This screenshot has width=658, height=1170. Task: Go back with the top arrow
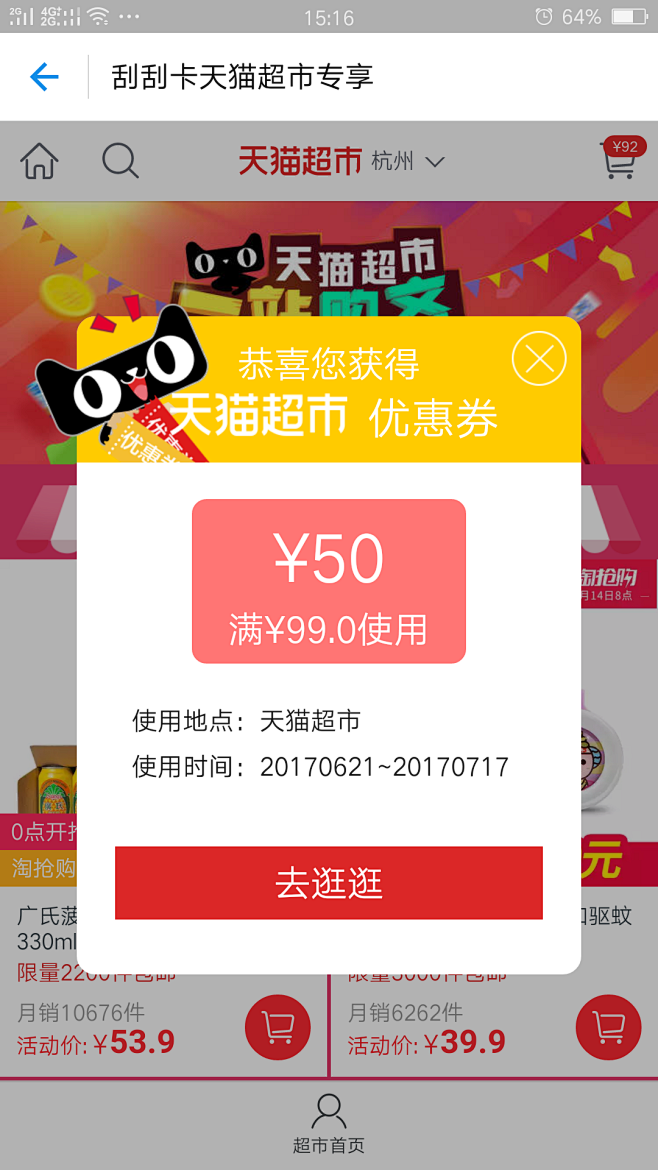pos(45,77)
